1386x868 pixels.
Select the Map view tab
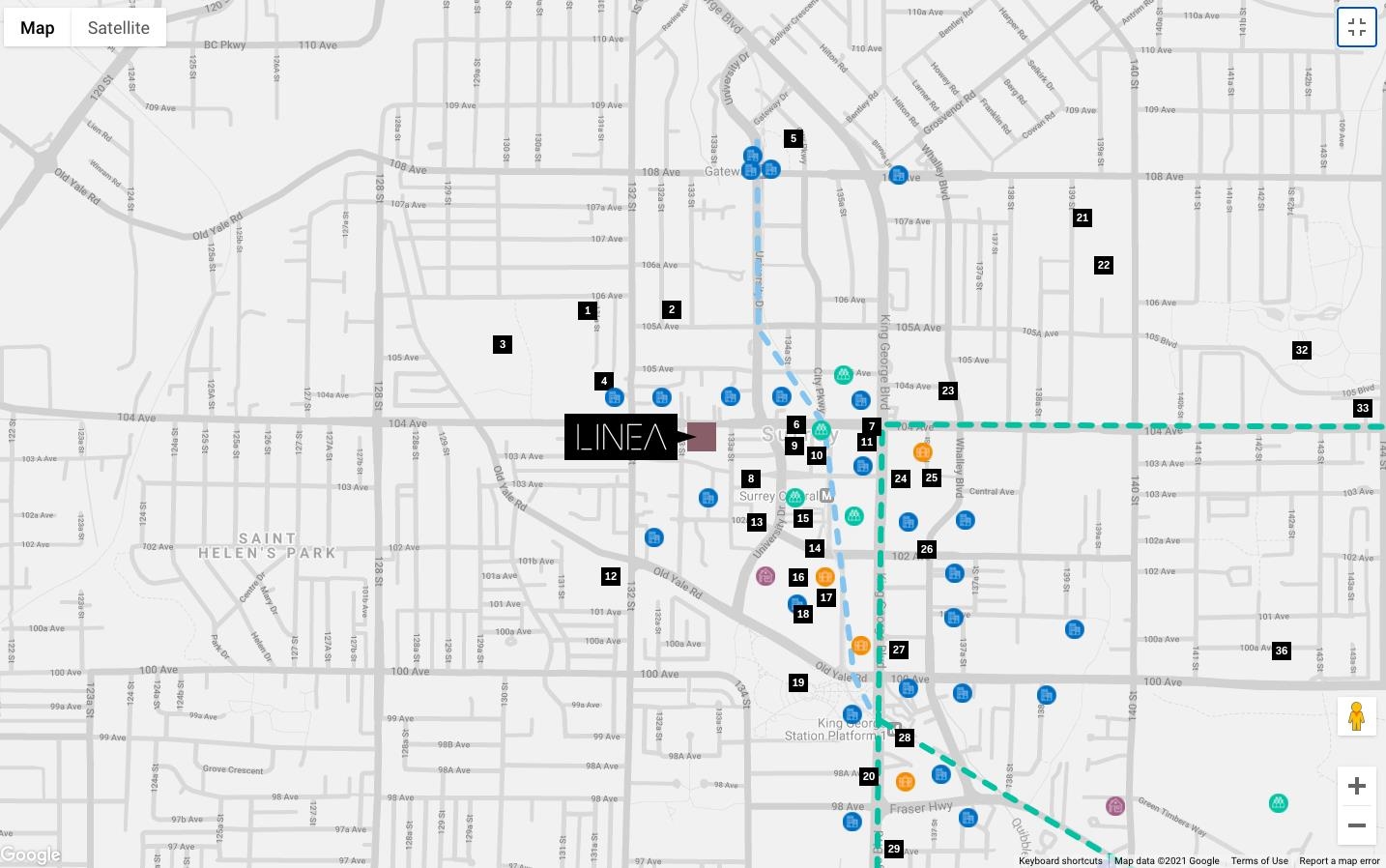point(37,28)
